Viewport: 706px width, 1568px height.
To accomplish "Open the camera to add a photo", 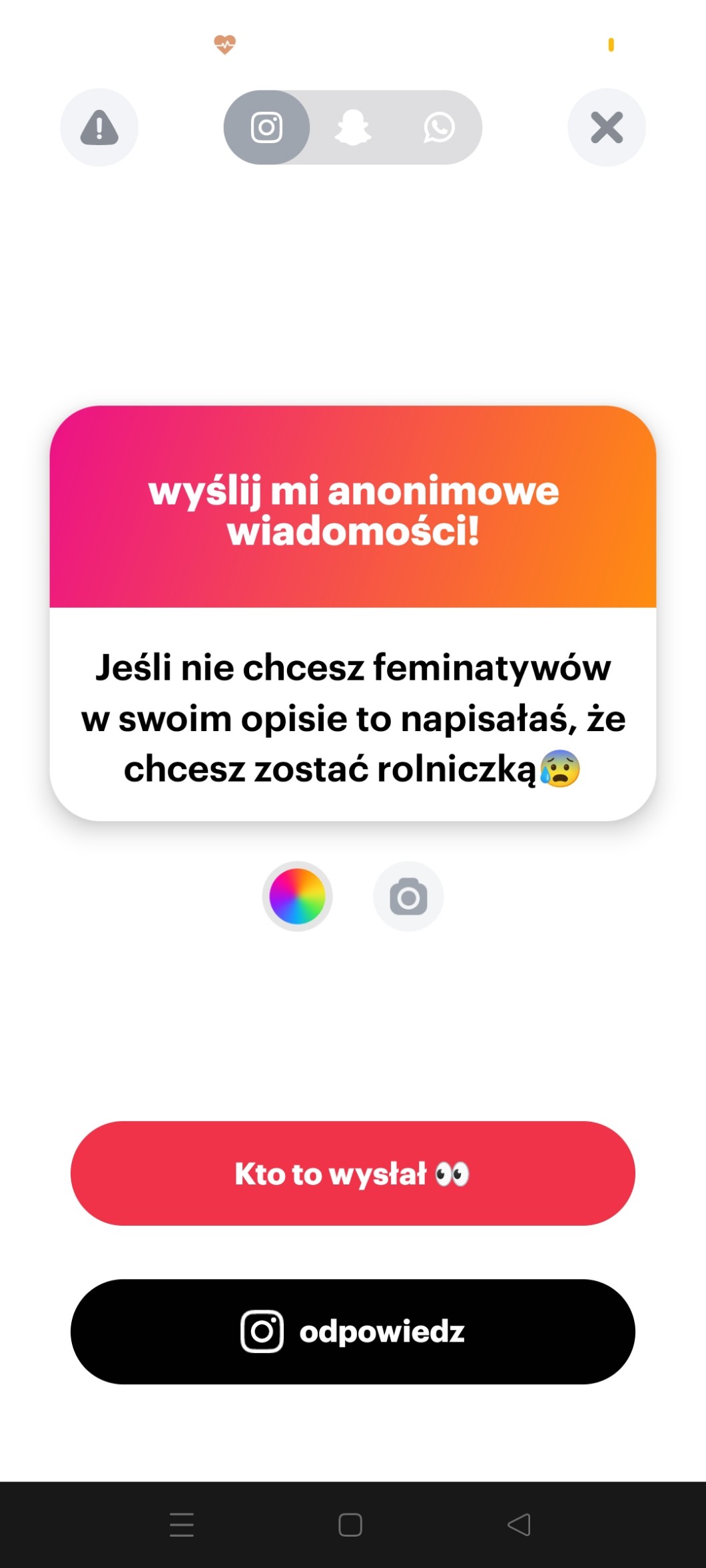I will [x=408, y=896].
